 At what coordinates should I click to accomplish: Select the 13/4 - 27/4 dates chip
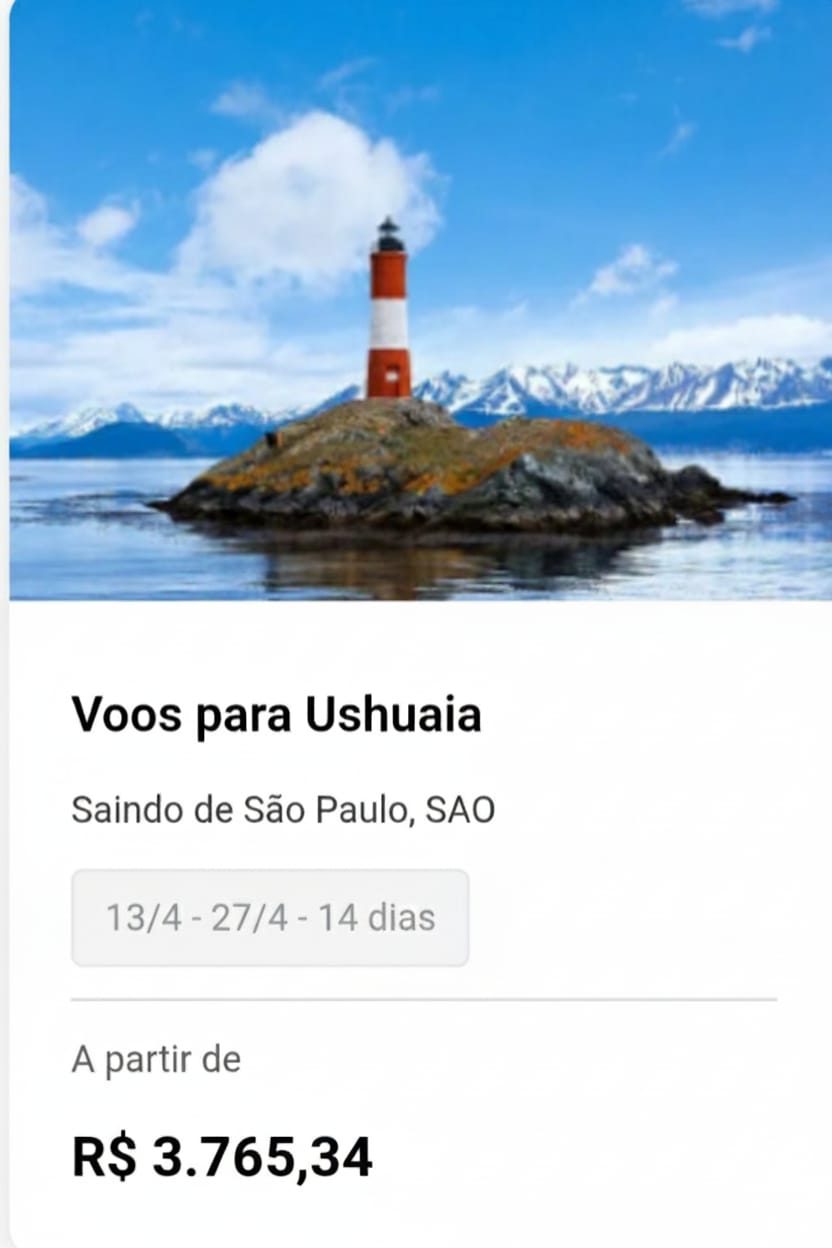tap(270, 918)
